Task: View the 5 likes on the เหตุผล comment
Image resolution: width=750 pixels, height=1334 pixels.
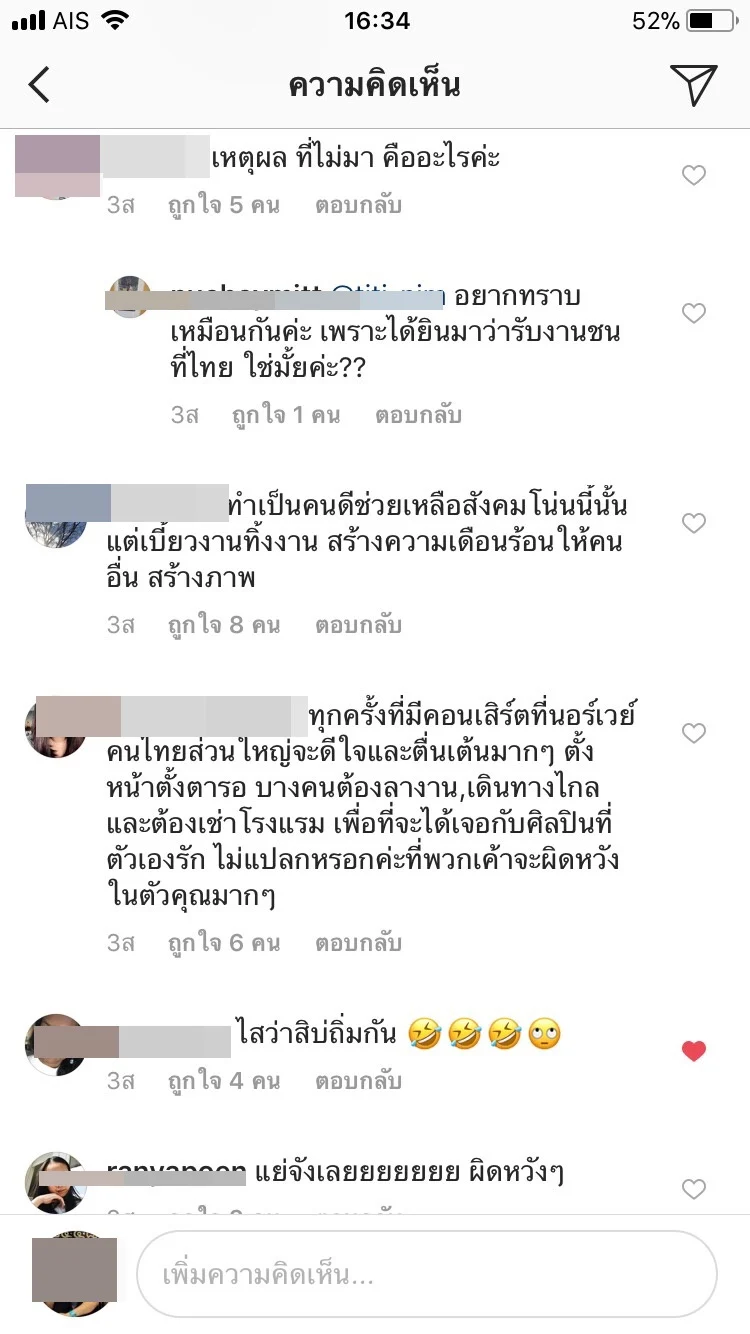Action: (x=224, y=206)
